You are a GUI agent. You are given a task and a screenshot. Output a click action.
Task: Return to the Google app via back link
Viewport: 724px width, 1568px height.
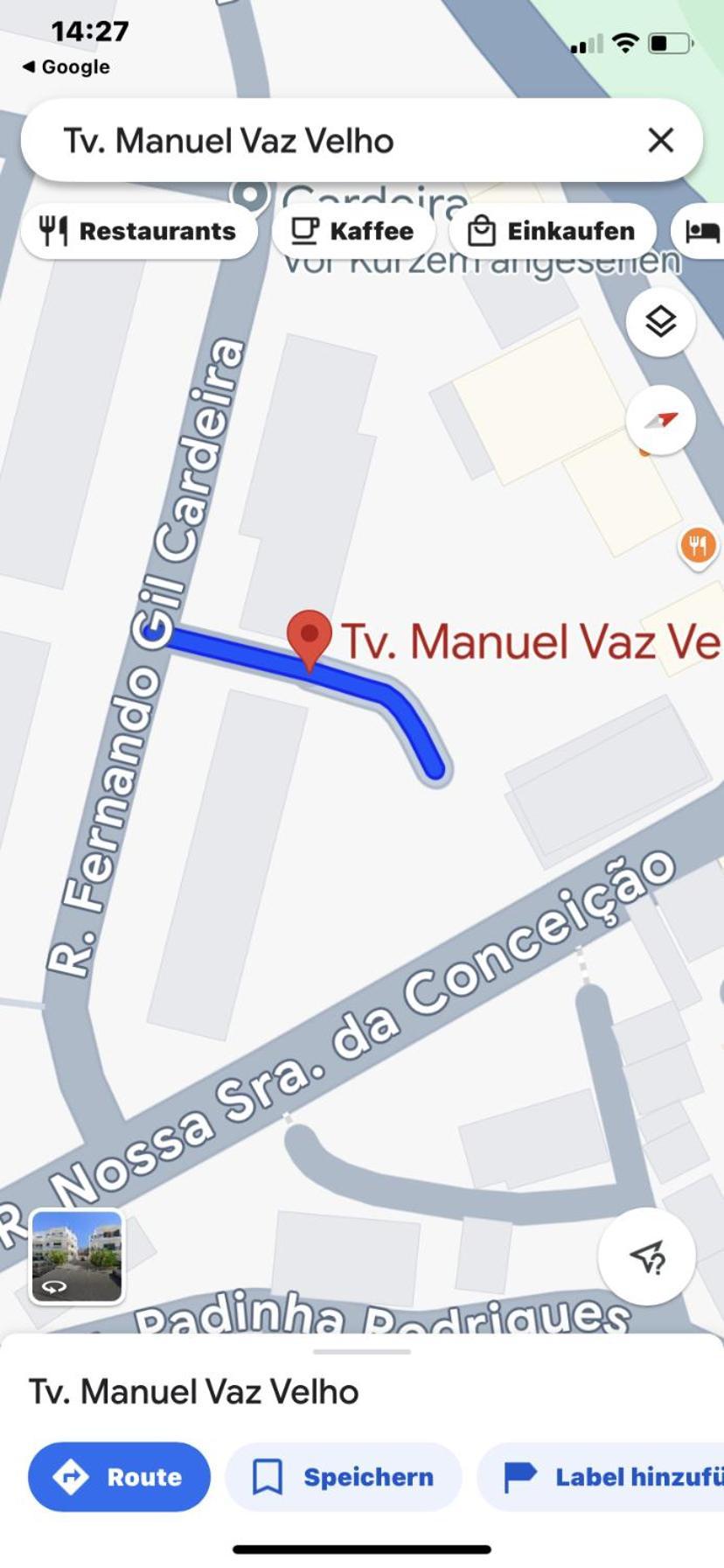click(66, 67)
